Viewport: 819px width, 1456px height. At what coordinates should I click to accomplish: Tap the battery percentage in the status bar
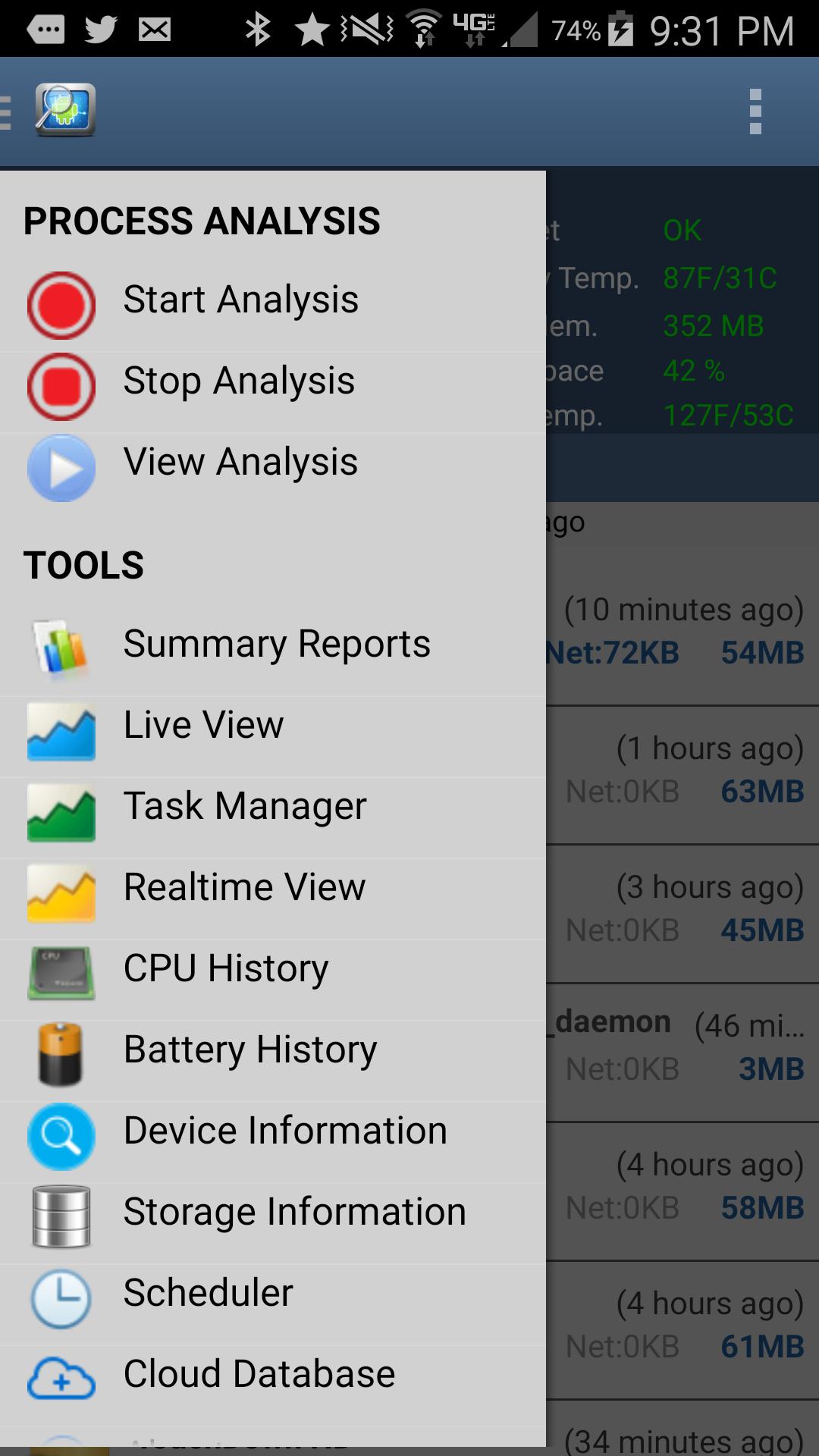[x=578, y=30]
